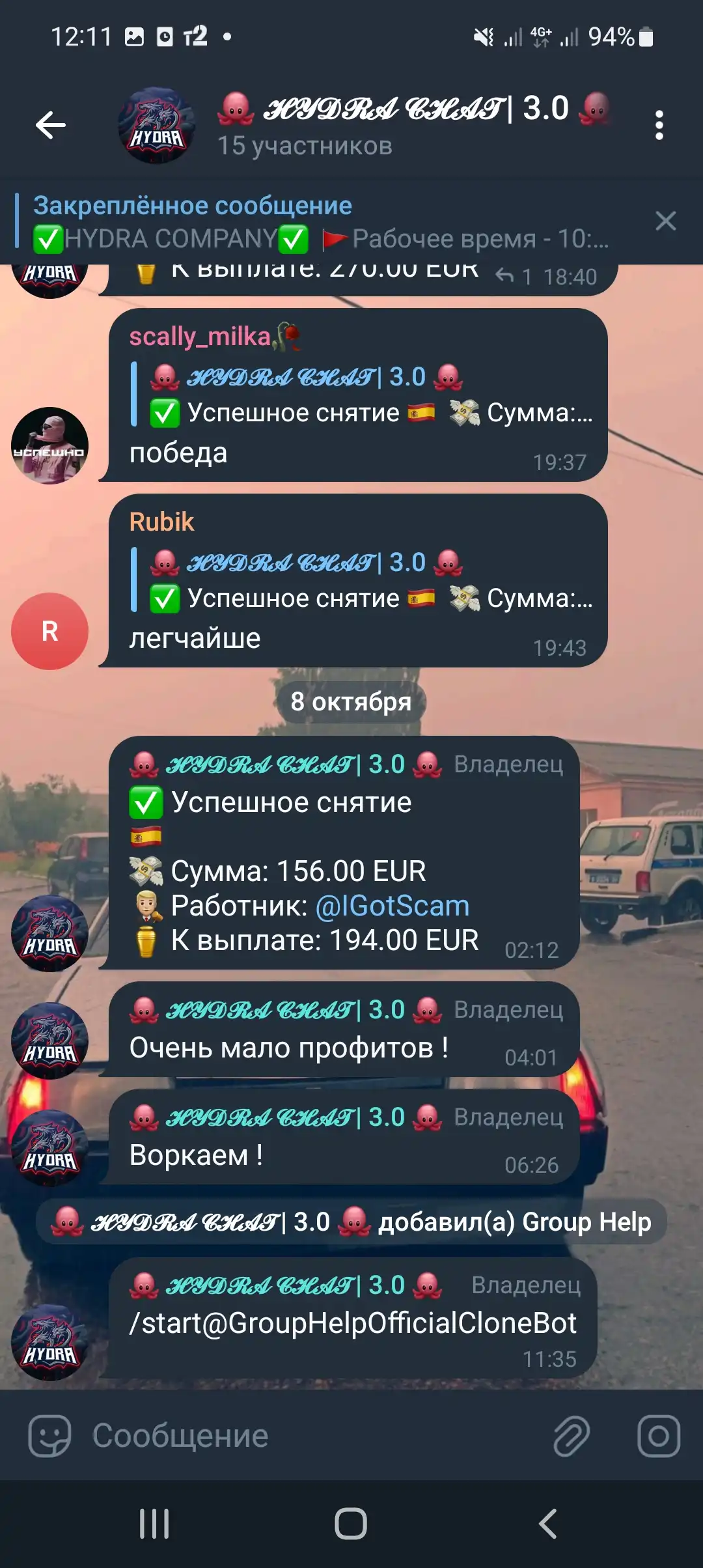Screen dimensions: 703x1568
Task: Tap the /start@GroupHelpOfficialCloneBot command
Action: (x=353, y=1323)
